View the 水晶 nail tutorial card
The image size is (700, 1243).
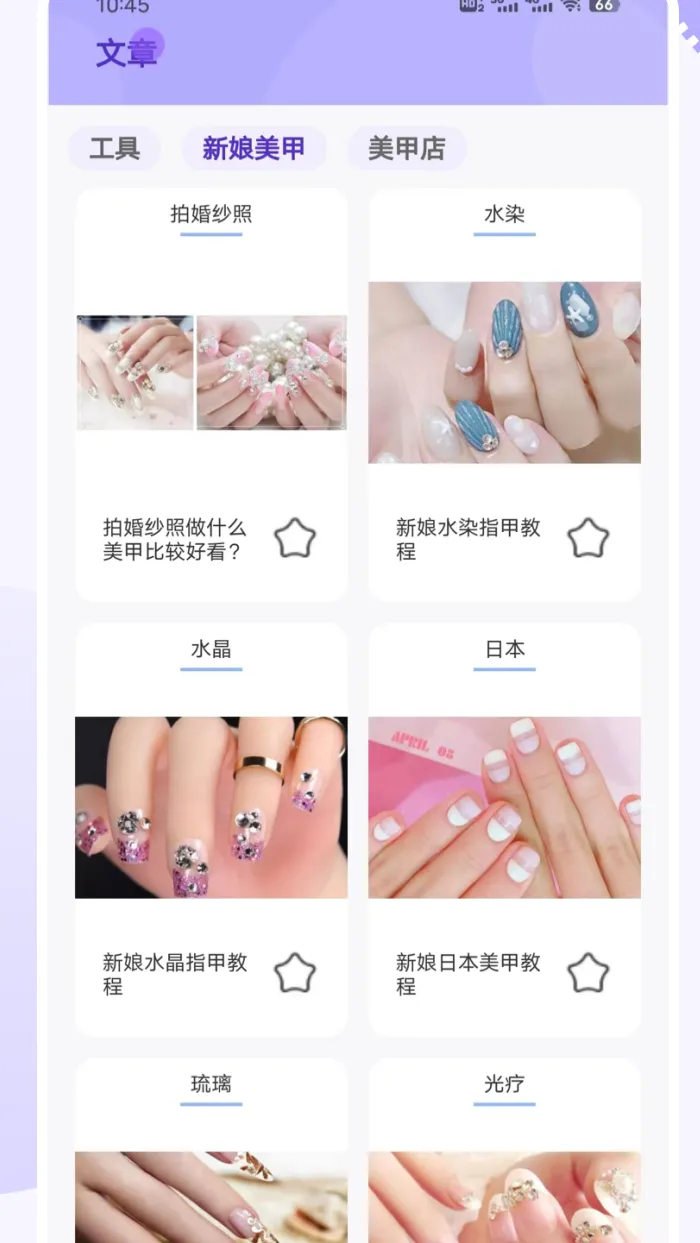211,806
